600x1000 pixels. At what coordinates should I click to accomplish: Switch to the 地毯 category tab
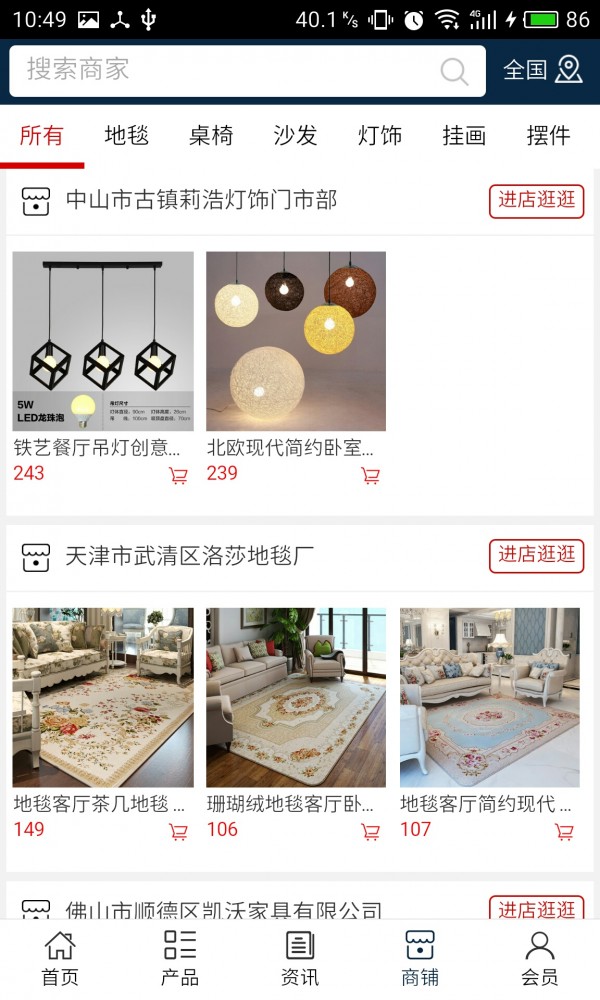(127, 136)
